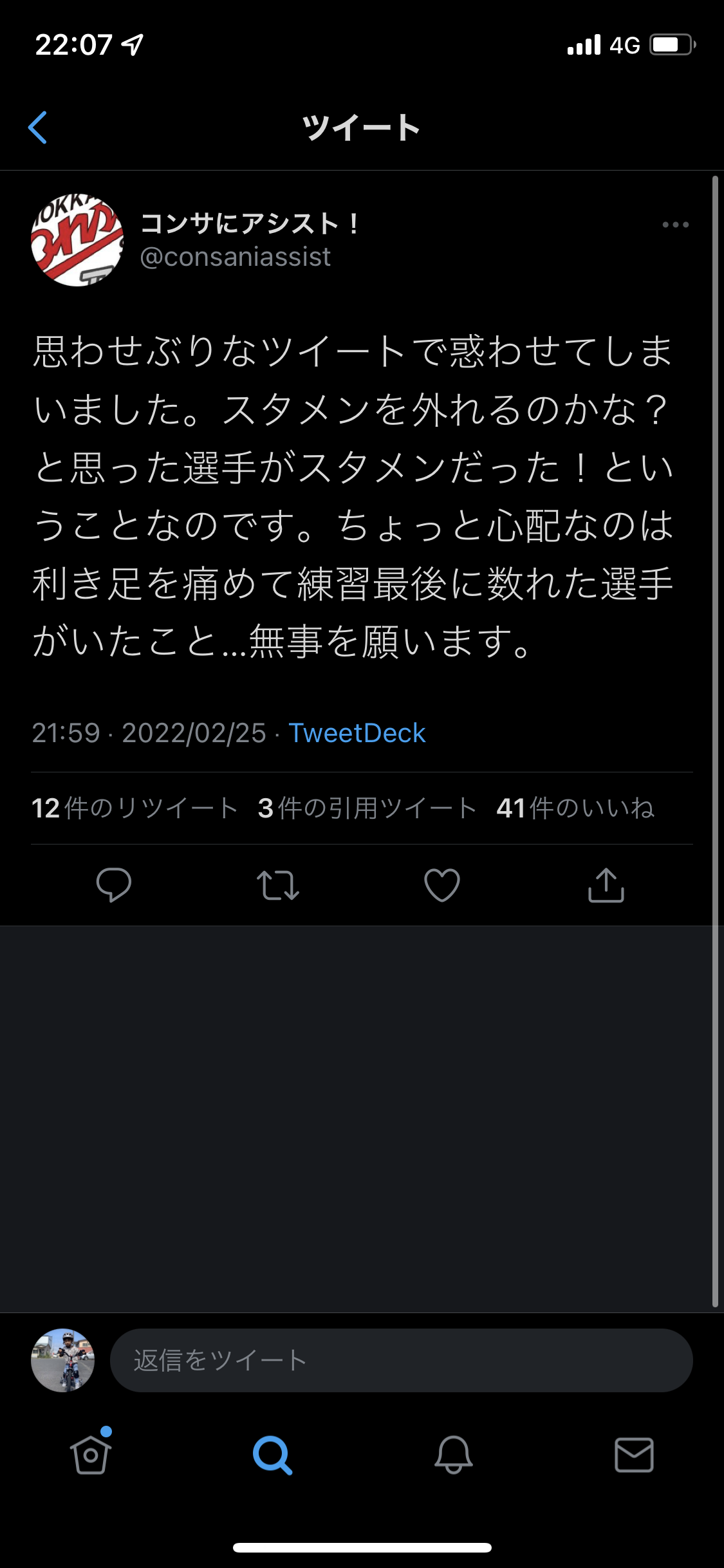
Task: Like this tweet with the heart
Action: [x=442, y=885]
